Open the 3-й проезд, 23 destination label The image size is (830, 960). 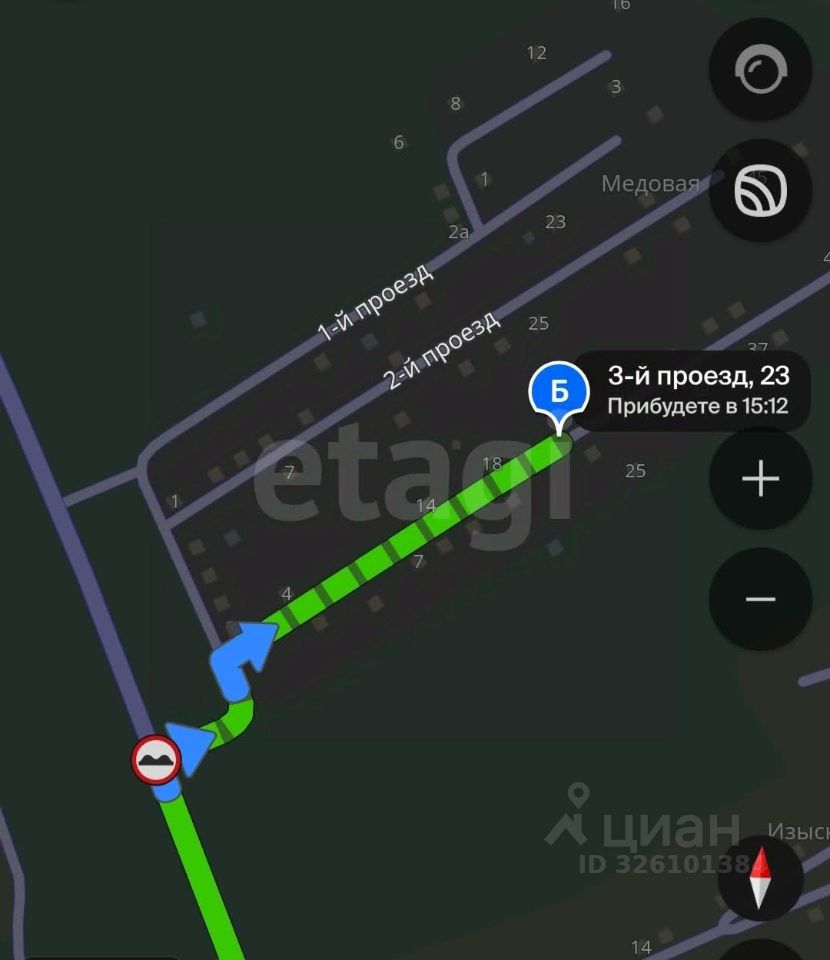pyautogui.click(x=698, y=390)
